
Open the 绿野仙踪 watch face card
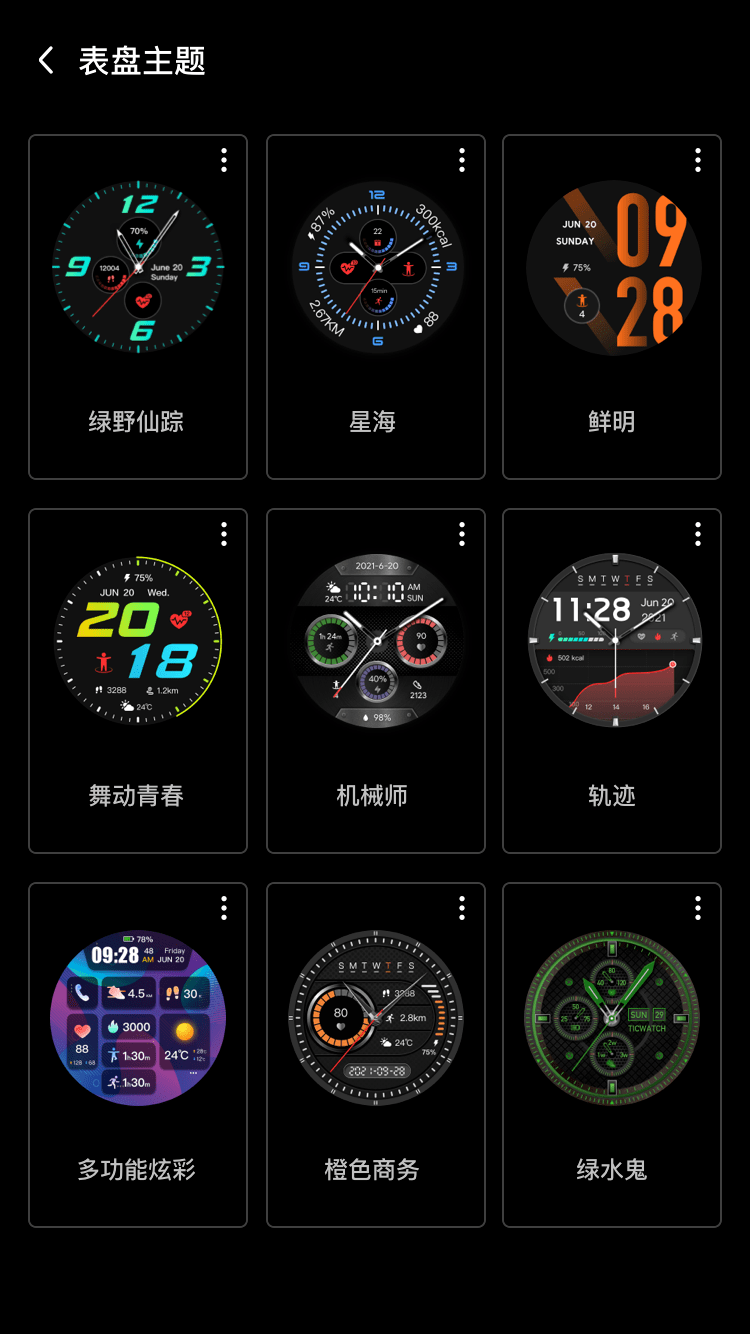click(138, 307)
